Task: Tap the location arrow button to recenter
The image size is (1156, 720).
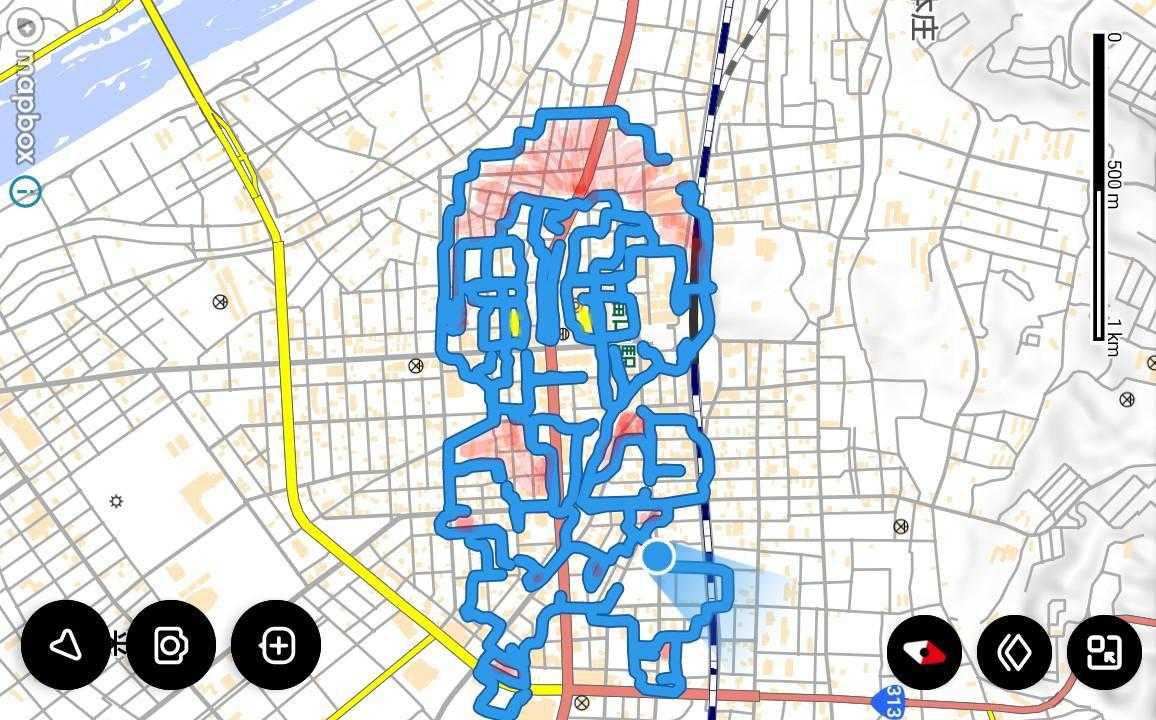Action: point(66,645)
